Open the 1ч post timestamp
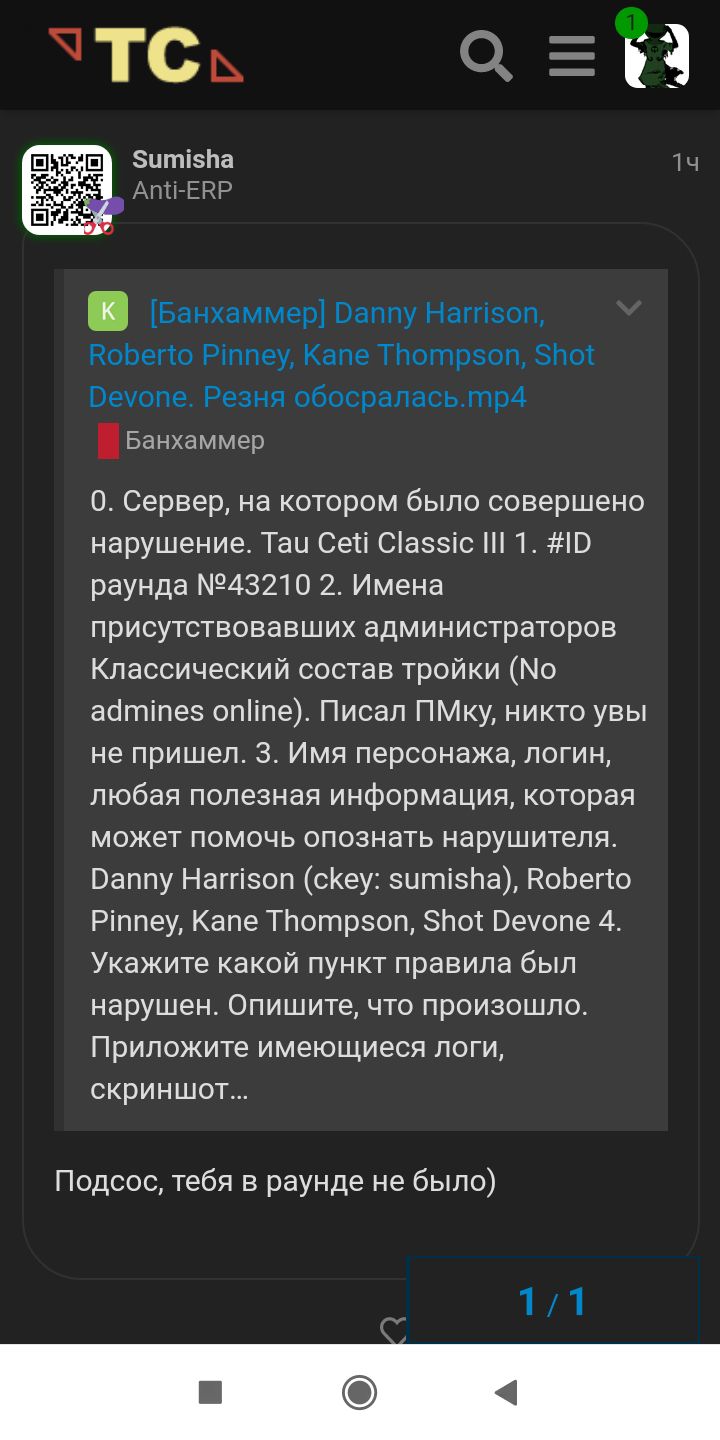The height and width of the screenshot is (1440, 720). pos(685,163)
